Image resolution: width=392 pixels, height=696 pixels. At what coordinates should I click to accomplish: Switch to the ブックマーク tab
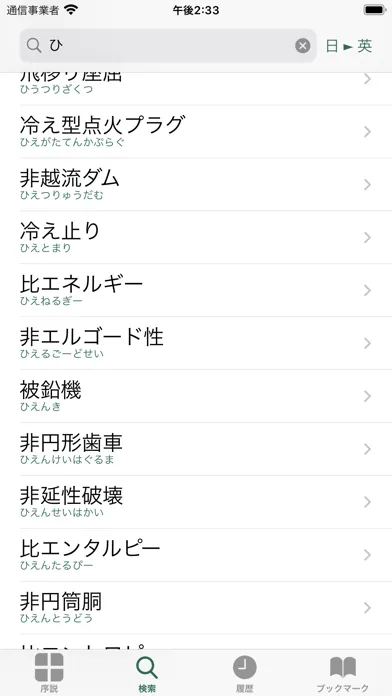click(343, 673)
